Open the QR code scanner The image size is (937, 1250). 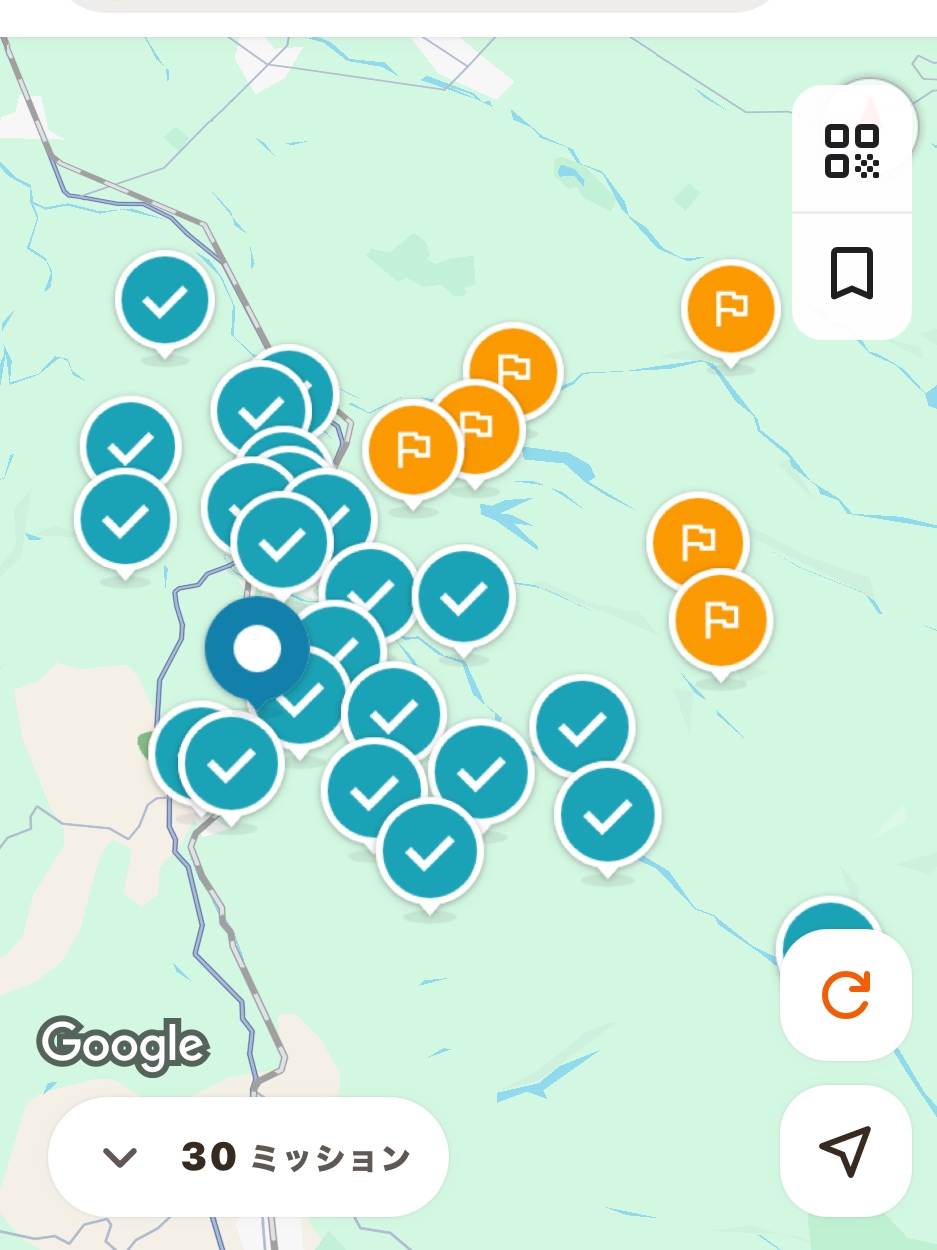point(851,151)
